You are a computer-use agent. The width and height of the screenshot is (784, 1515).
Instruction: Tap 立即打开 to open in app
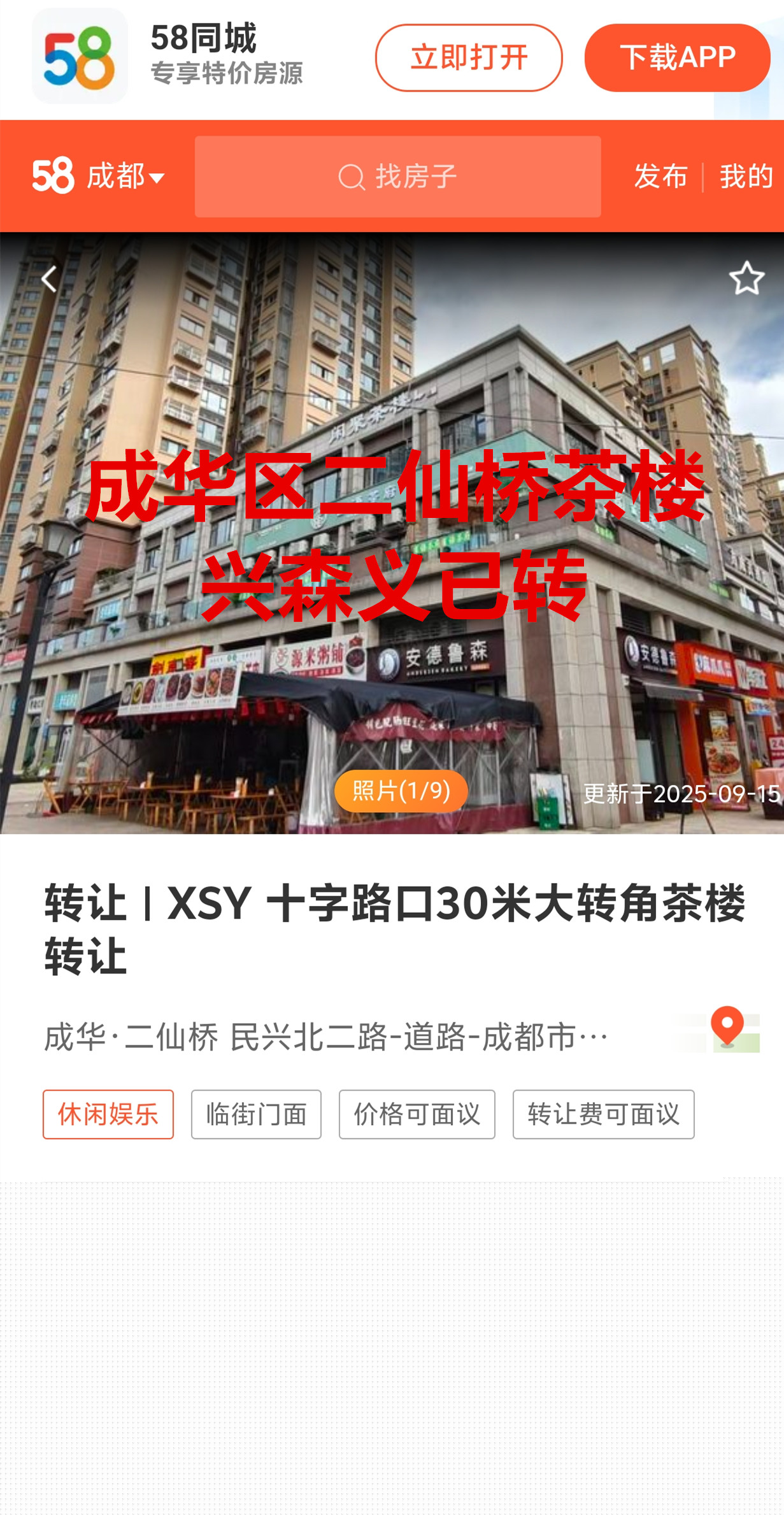pos(468,58)
